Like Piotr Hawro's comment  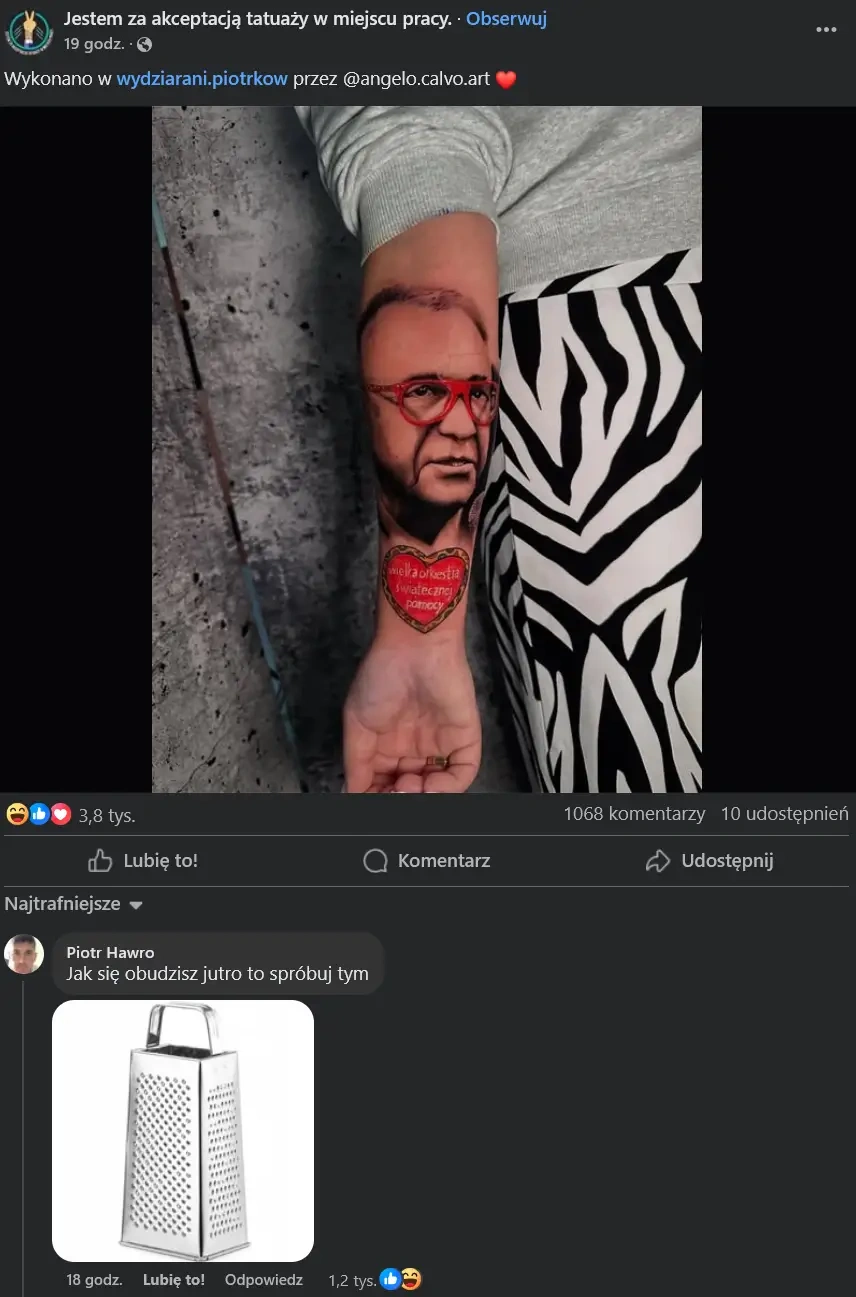pyautogui.click(x=174, y=1280)
